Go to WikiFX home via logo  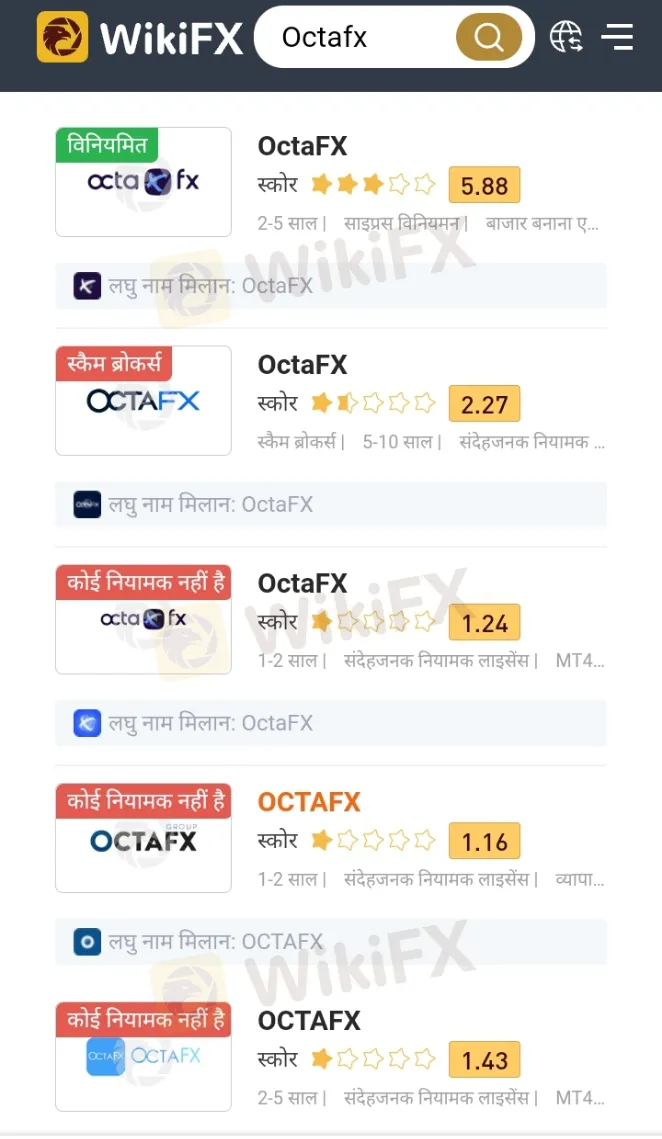coord(140,38)
